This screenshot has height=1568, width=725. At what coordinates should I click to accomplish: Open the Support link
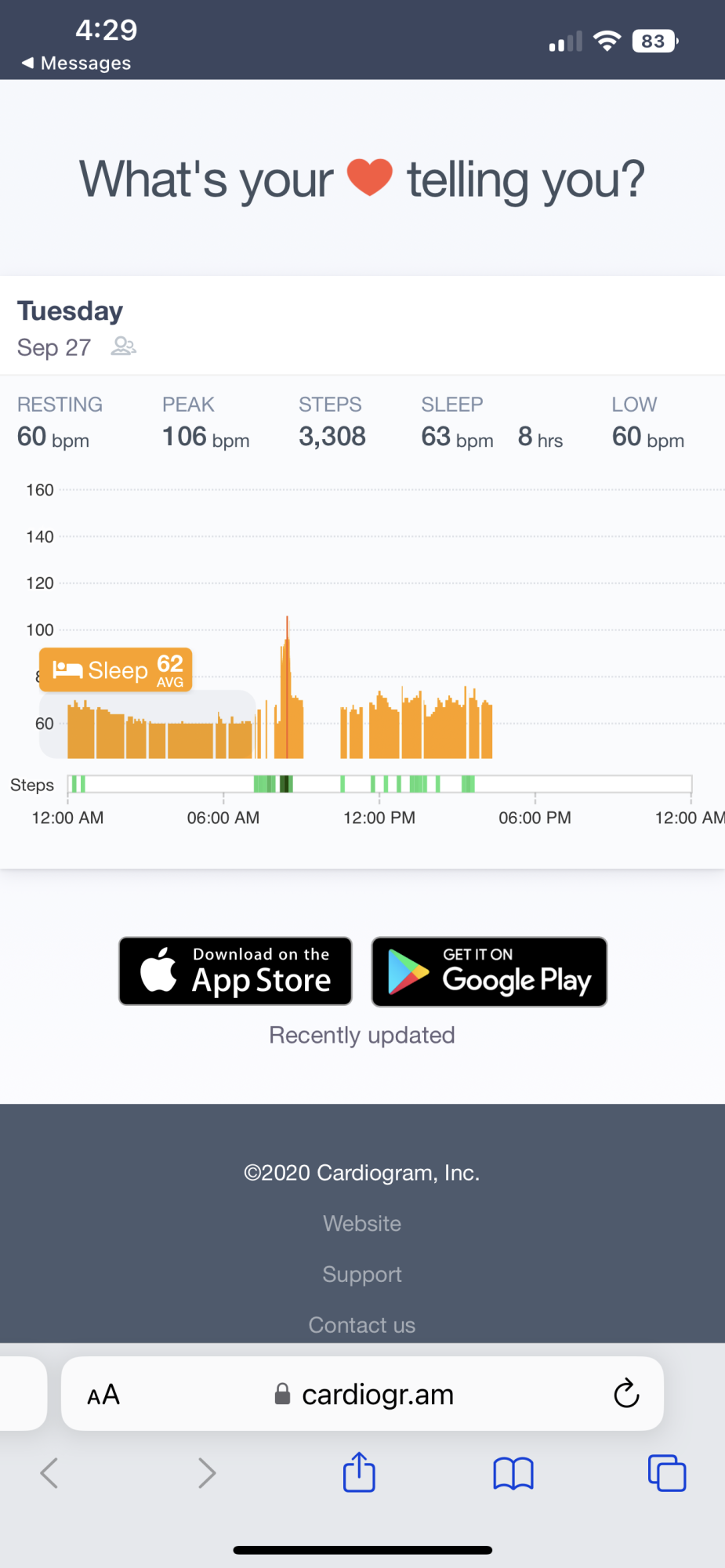pyautogui.click(x=362, y=1274)
